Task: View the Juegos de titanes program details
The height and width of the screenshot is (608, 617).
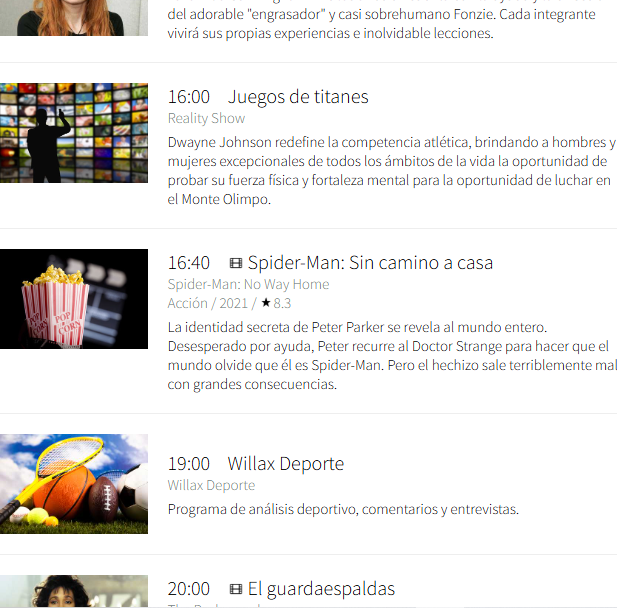Action: click(298, 97)
